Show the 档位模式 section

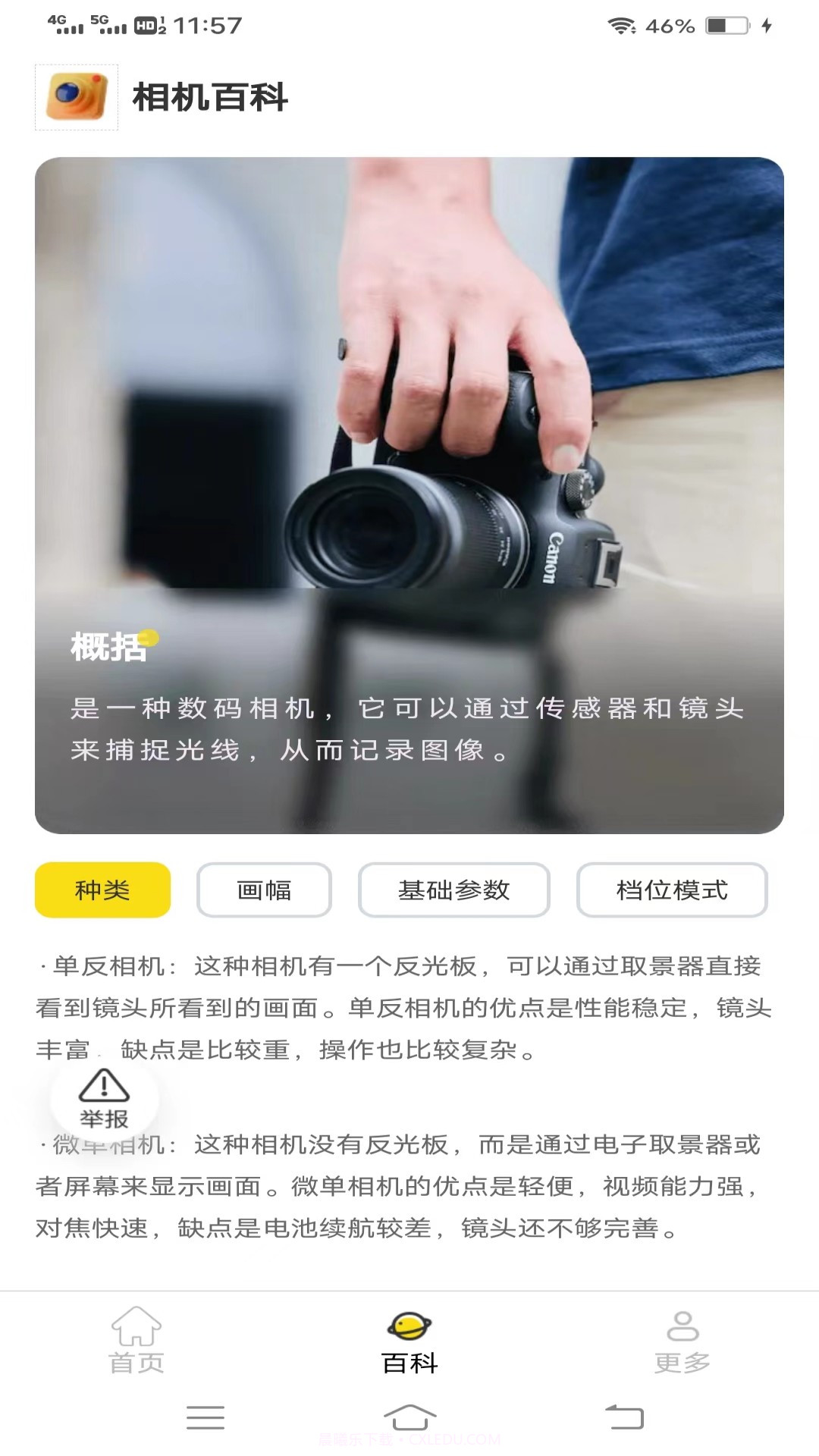[672, 890]
